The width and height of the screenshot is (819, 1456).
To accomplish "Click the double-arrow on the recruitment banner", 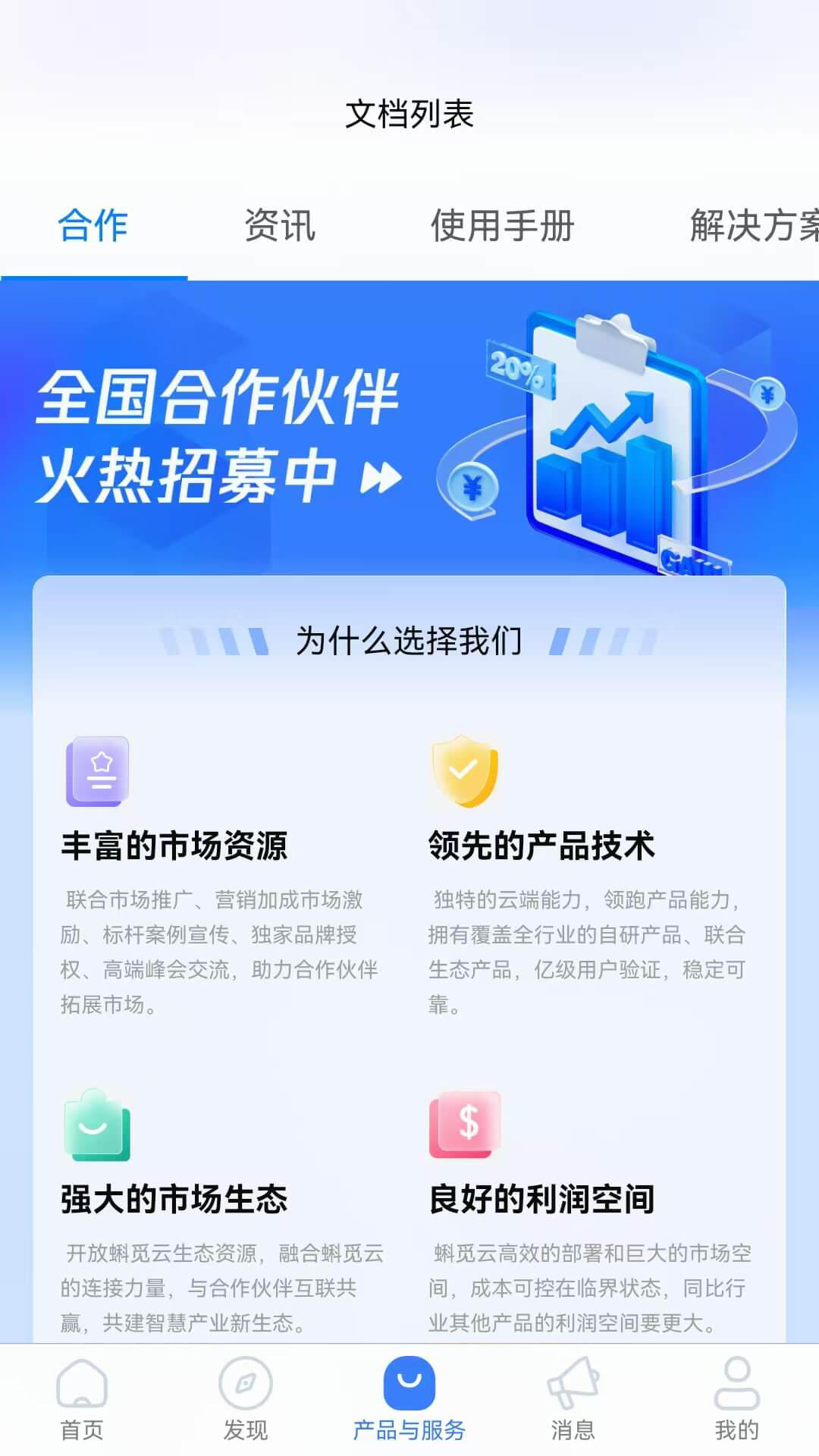I will 381,476.
